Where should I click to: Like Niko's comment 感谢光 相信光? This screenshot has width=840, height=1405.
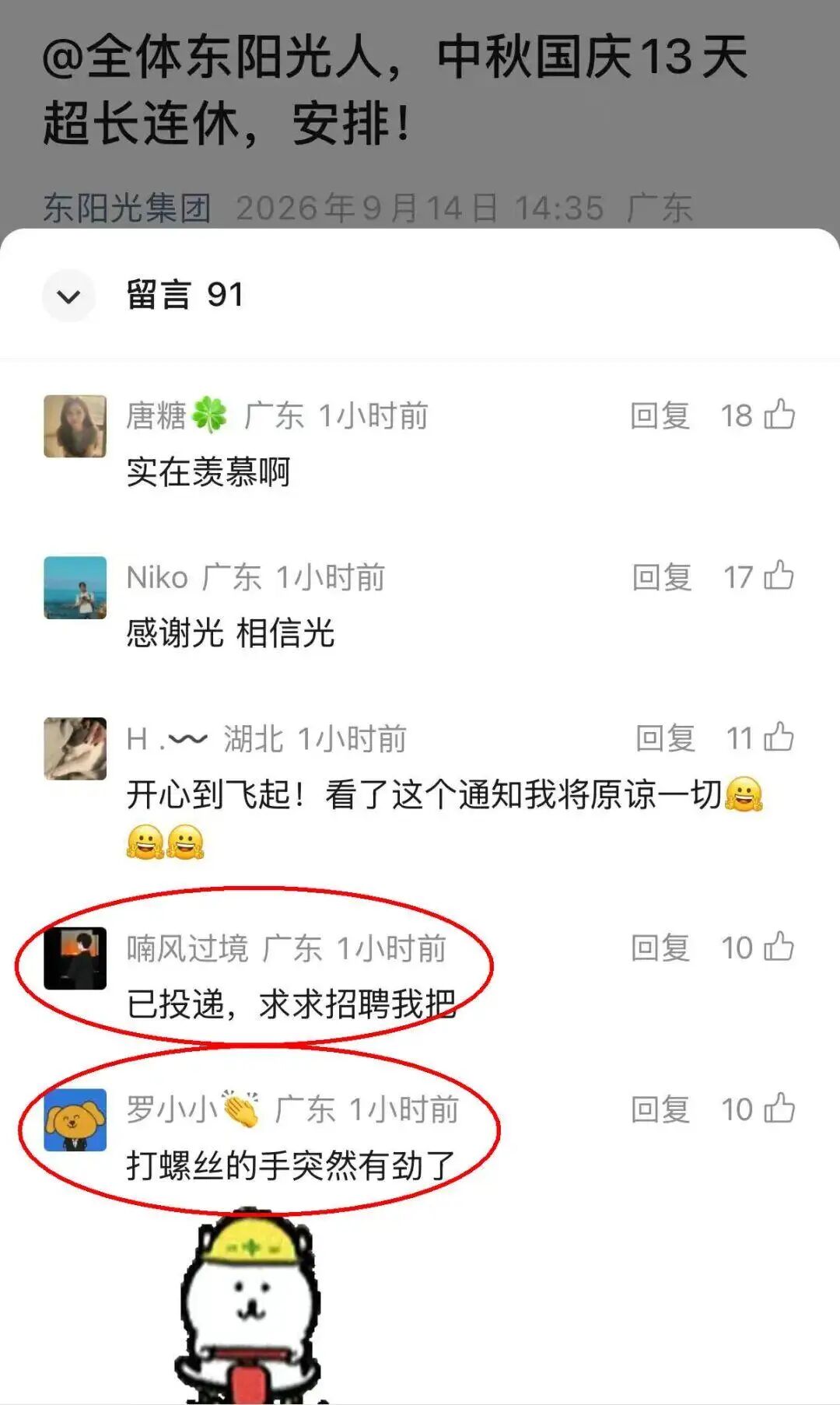click(779, 576)
